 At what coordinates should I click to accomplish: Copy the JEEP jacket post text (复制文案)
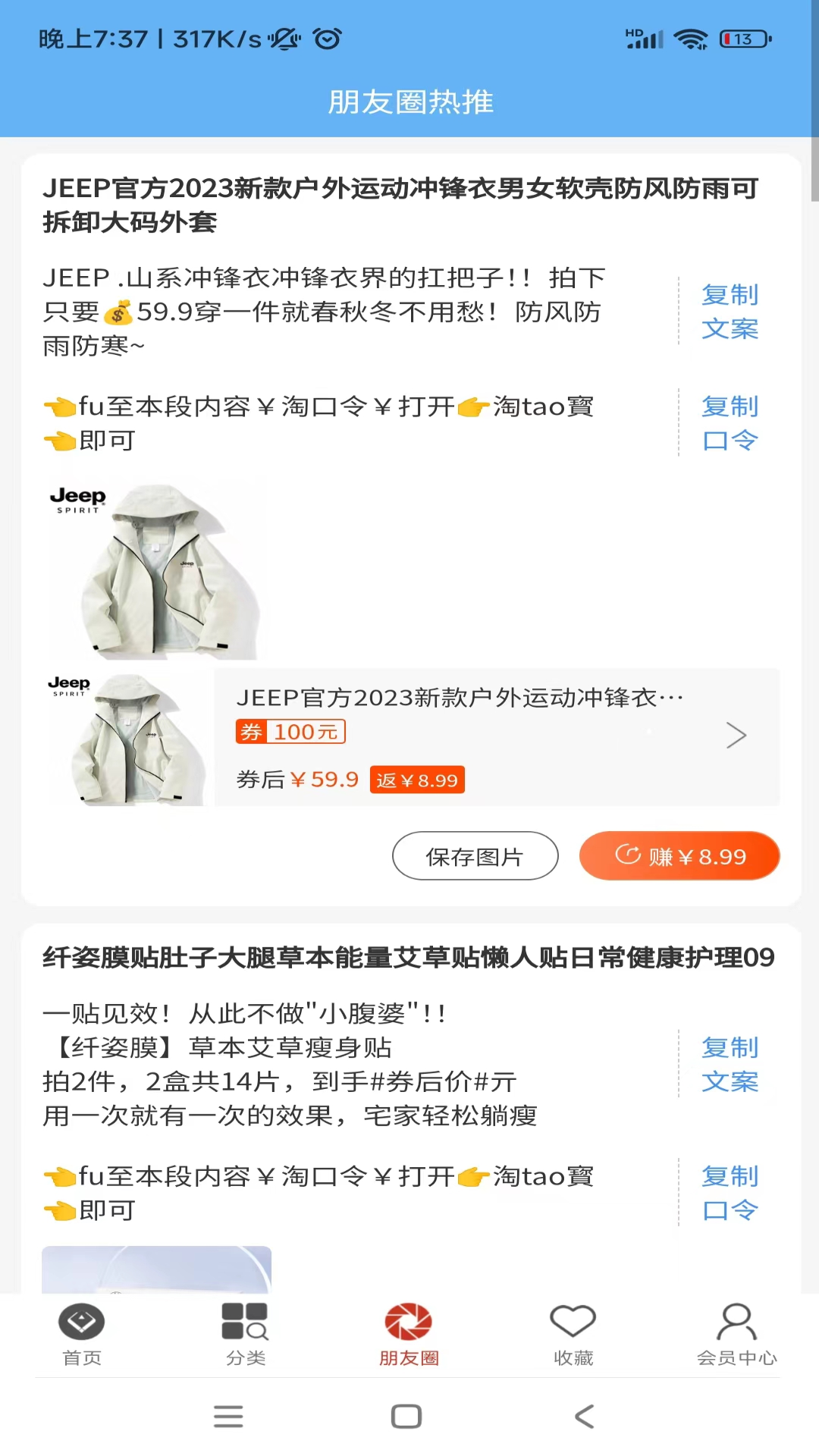click(x=730, y=311)
